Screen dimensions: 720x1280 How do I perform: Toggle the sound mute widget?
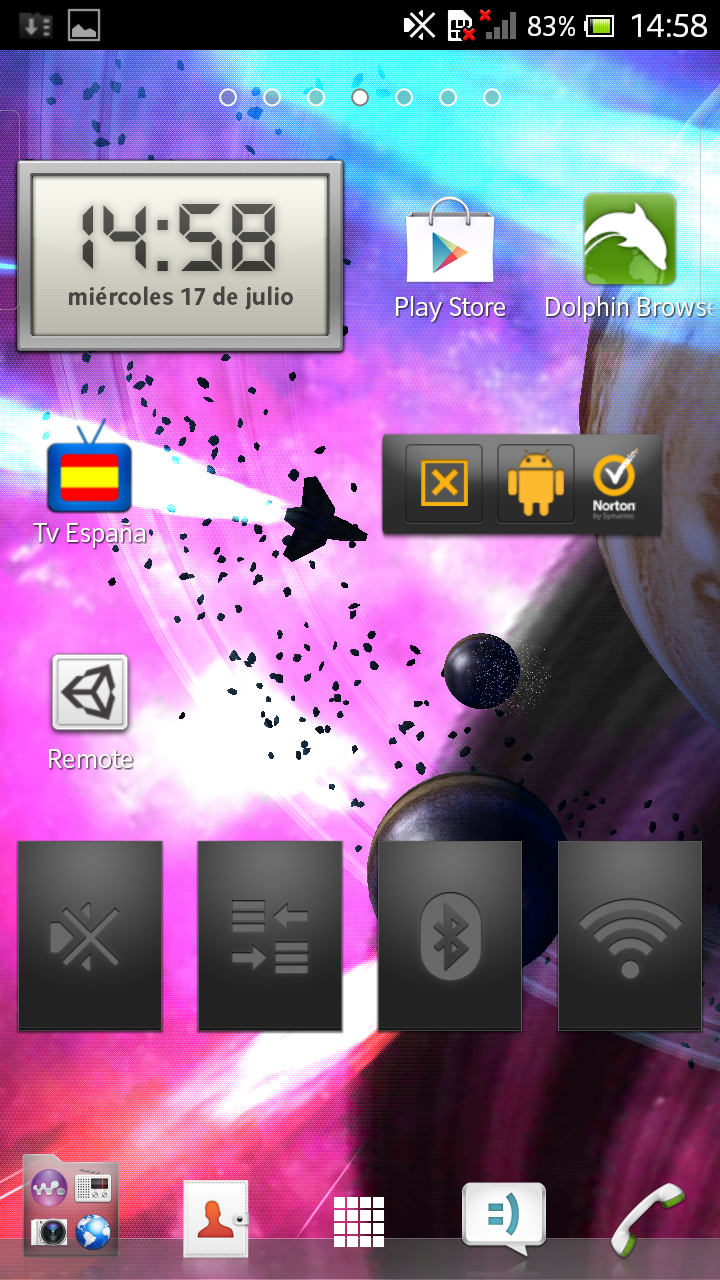(90, 936)
